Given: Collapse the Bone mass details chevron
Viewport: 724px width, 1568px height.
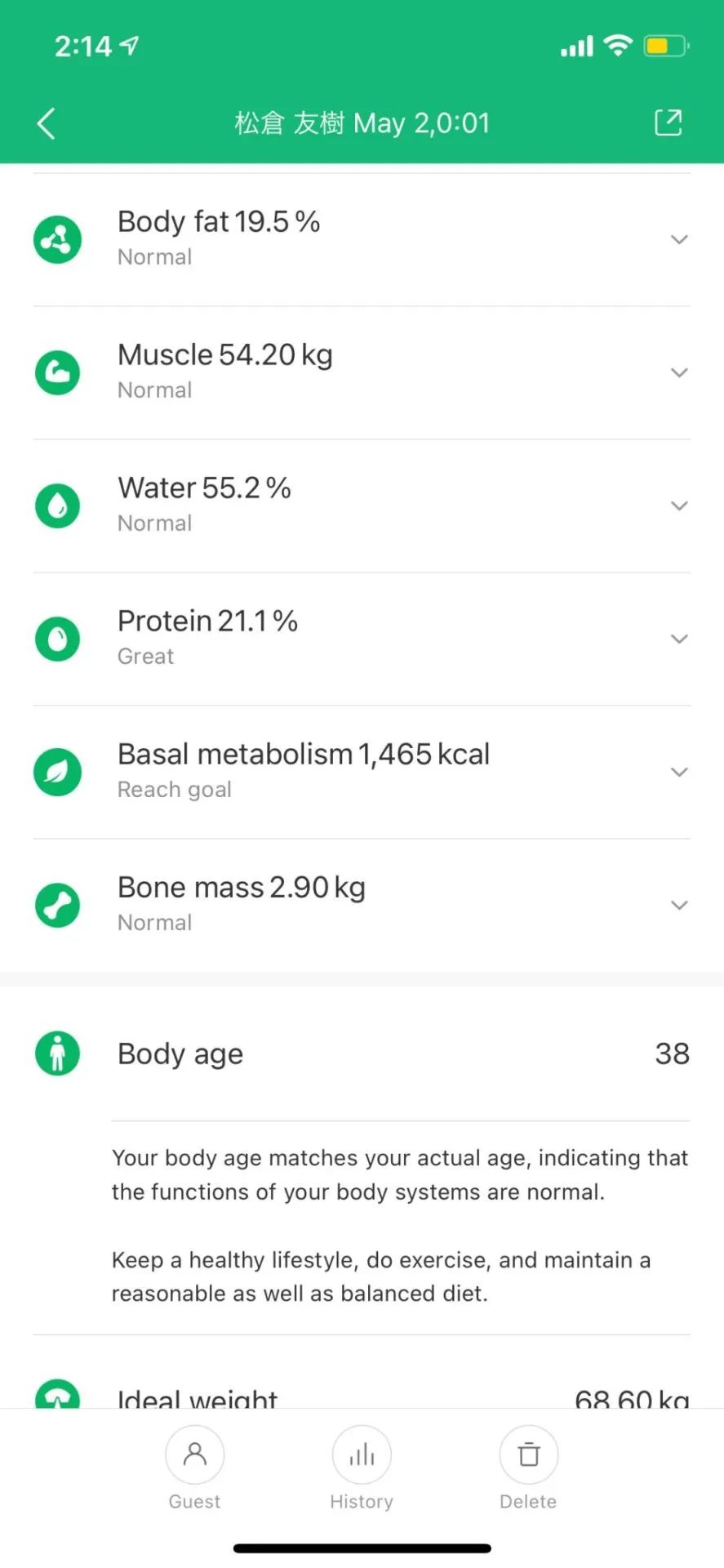Looking at the screenshot, I should click(679, 904).
